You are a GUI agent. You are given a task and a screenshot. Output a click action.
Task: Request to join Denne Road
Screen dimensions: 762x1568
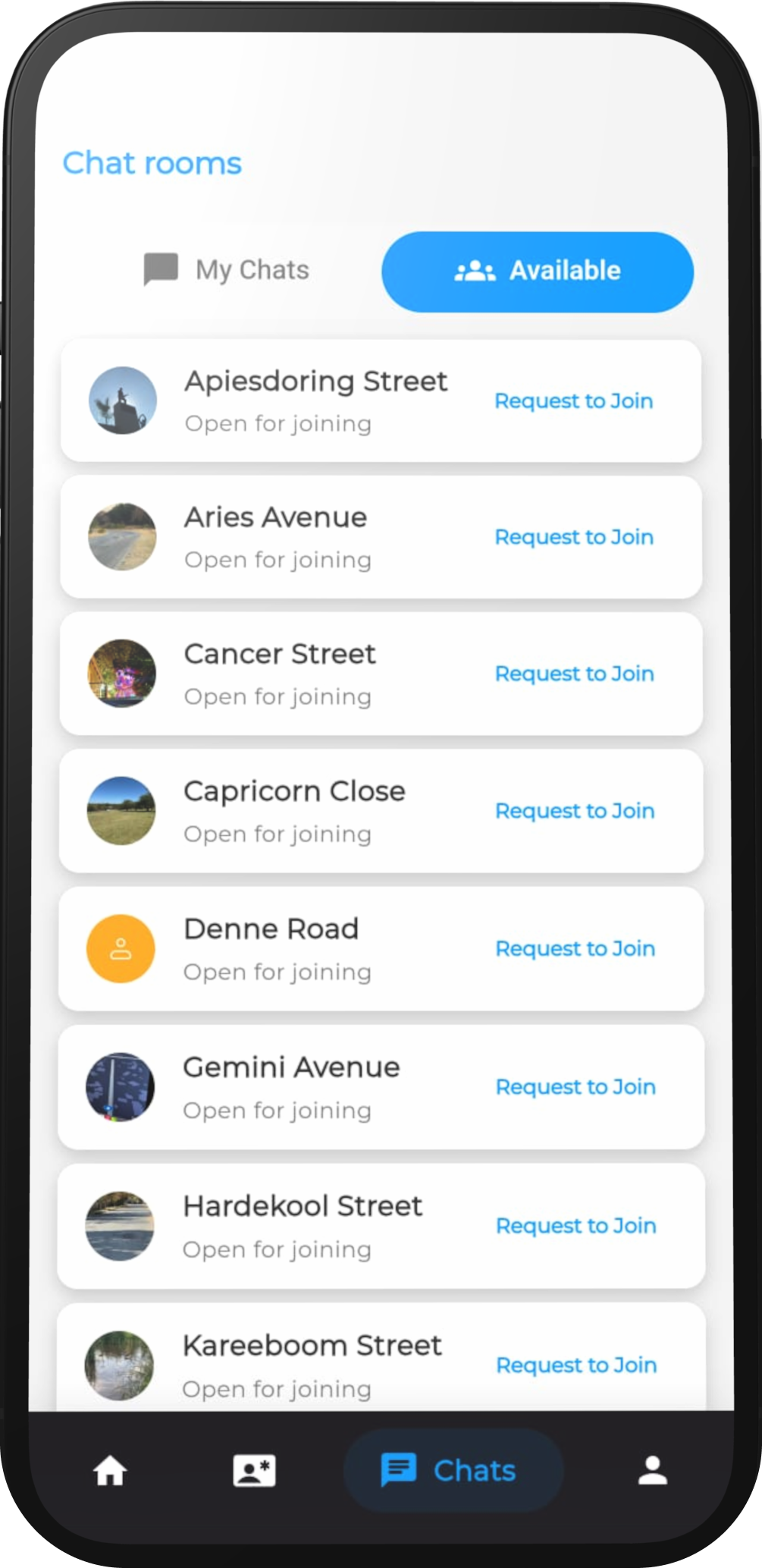click(575, 948)
